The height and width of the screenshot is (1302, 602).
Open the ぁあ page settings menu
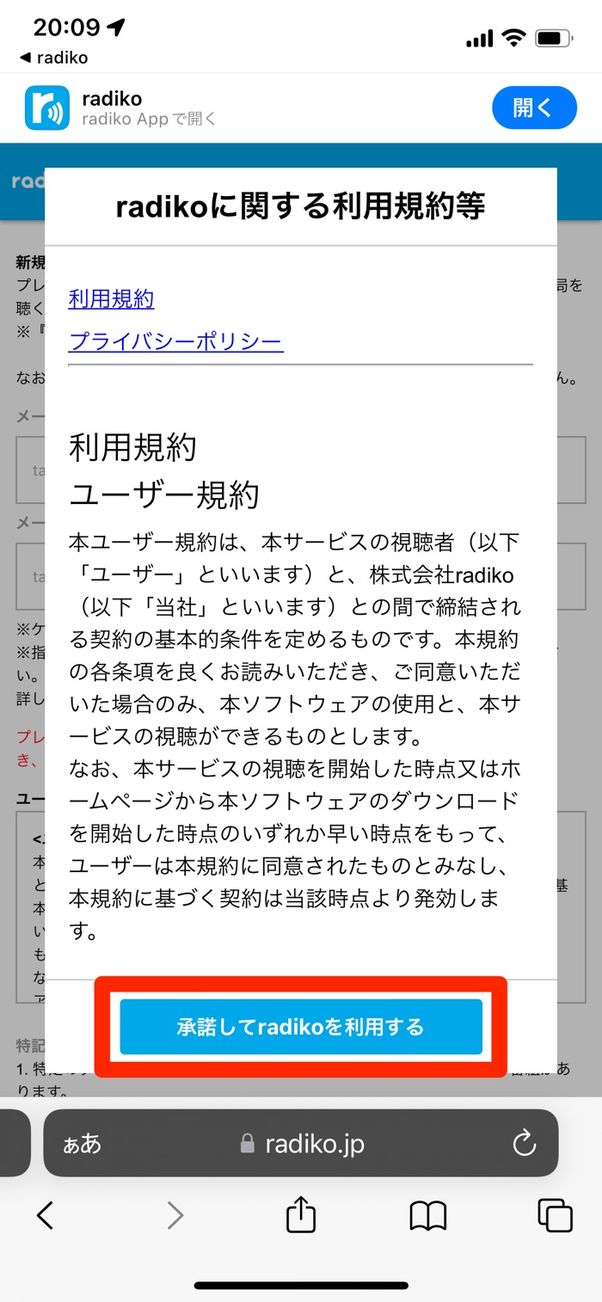click(83, 1144)
